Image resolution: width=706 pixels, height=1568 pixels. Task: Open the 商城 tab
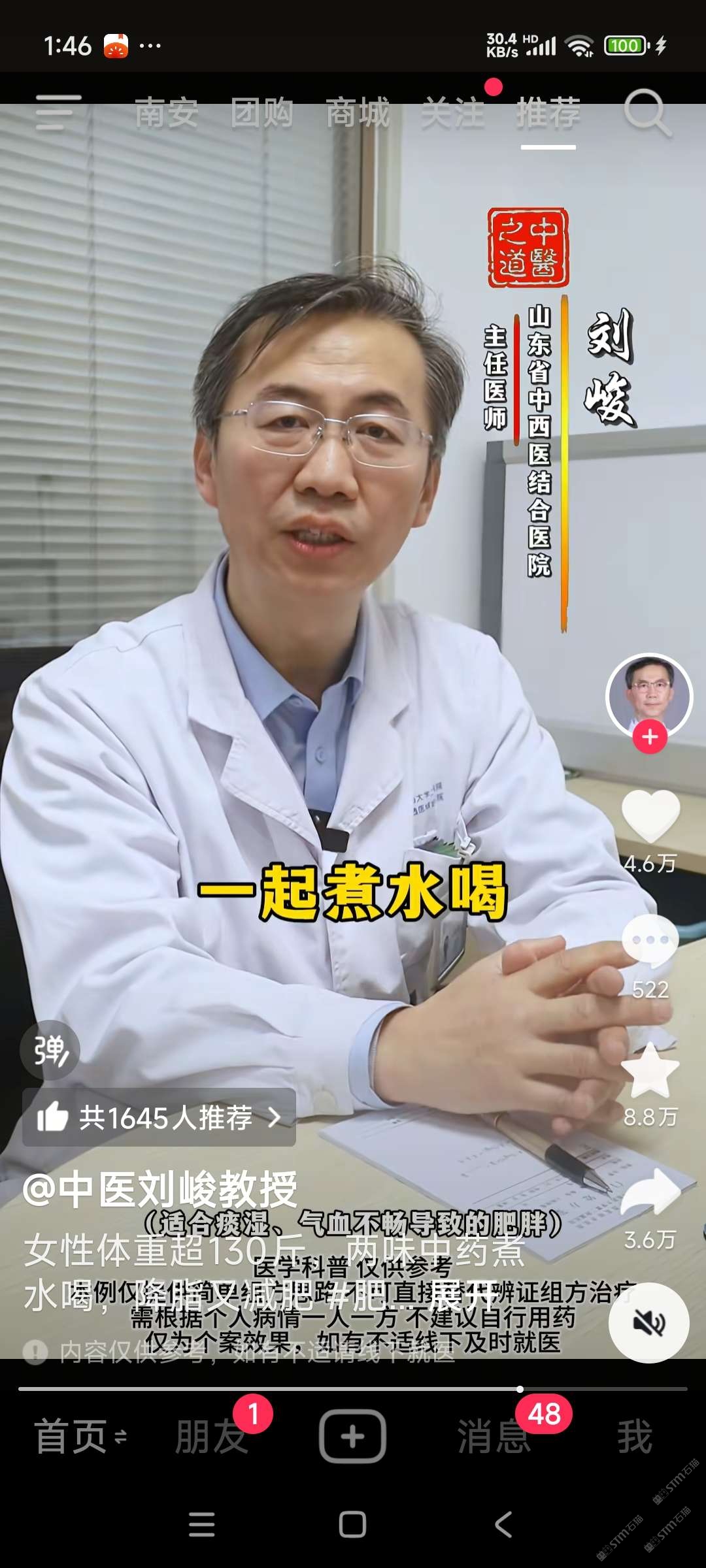358,113
